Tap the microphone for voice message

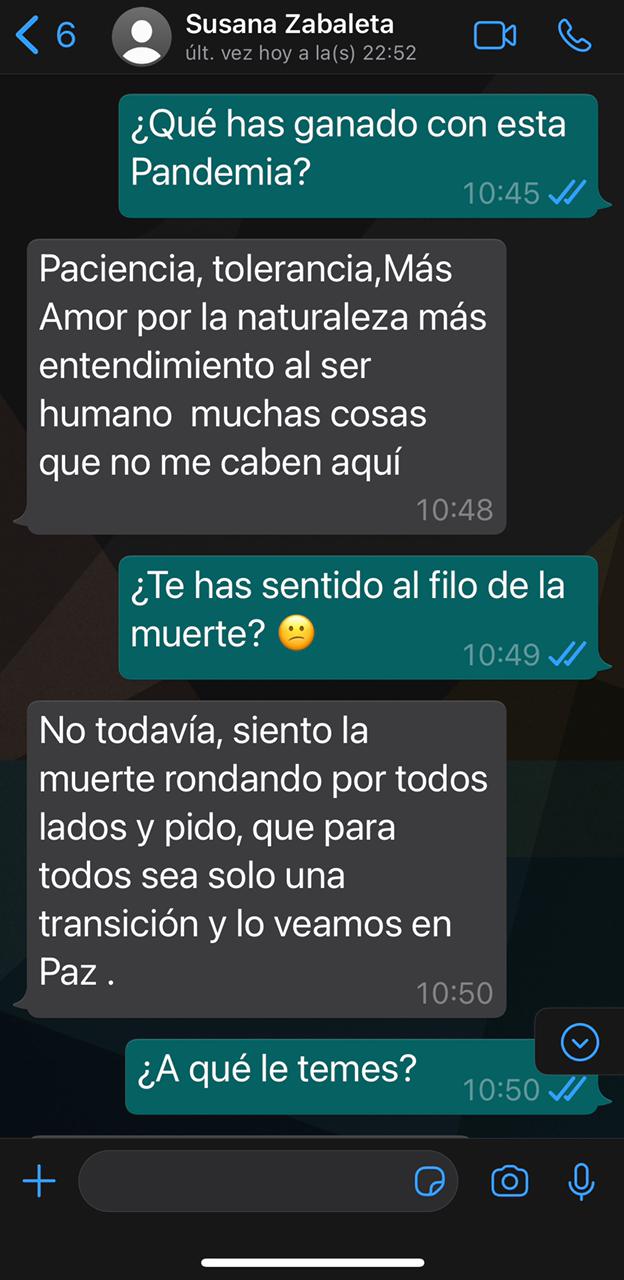click(581, 1182)
